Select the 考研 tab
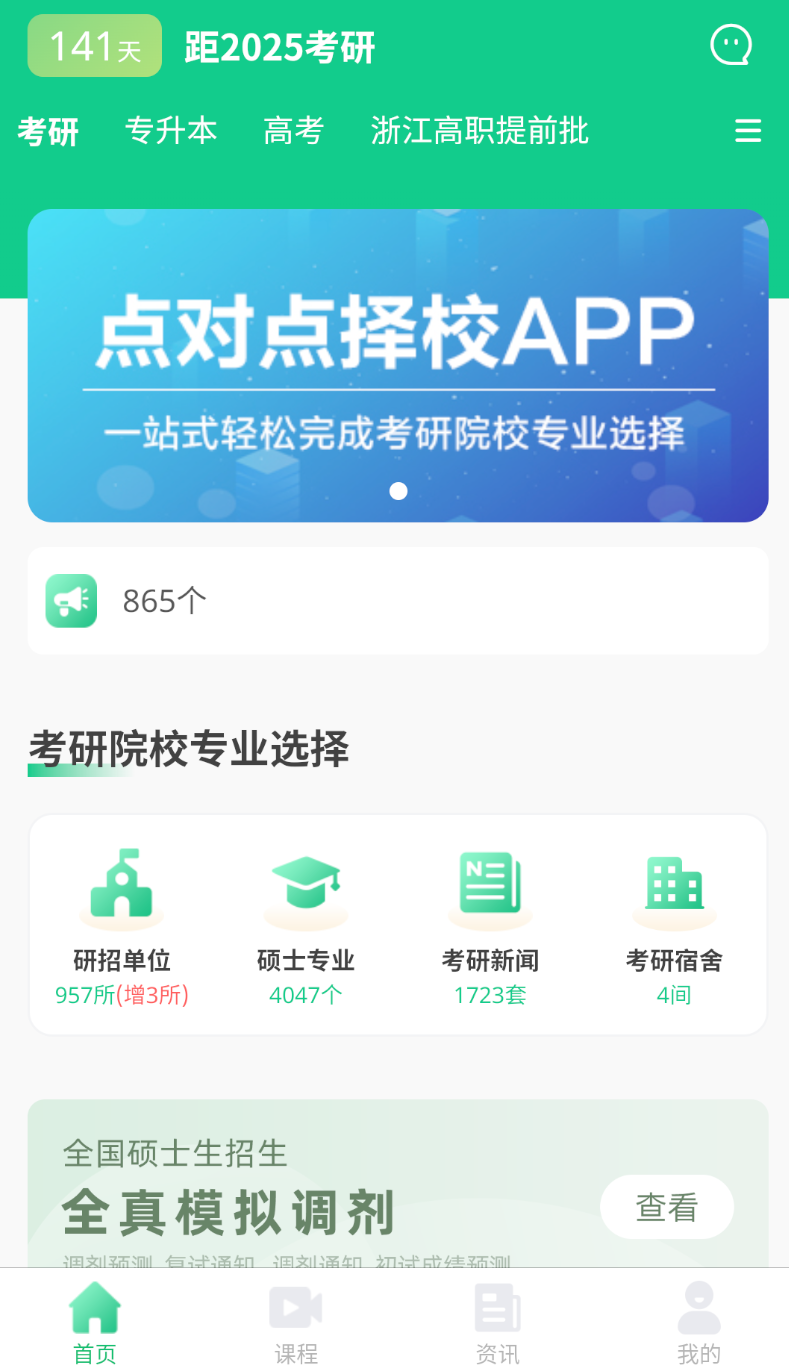This screenshot has height=1368, width=789. click(x=48, y=131)
